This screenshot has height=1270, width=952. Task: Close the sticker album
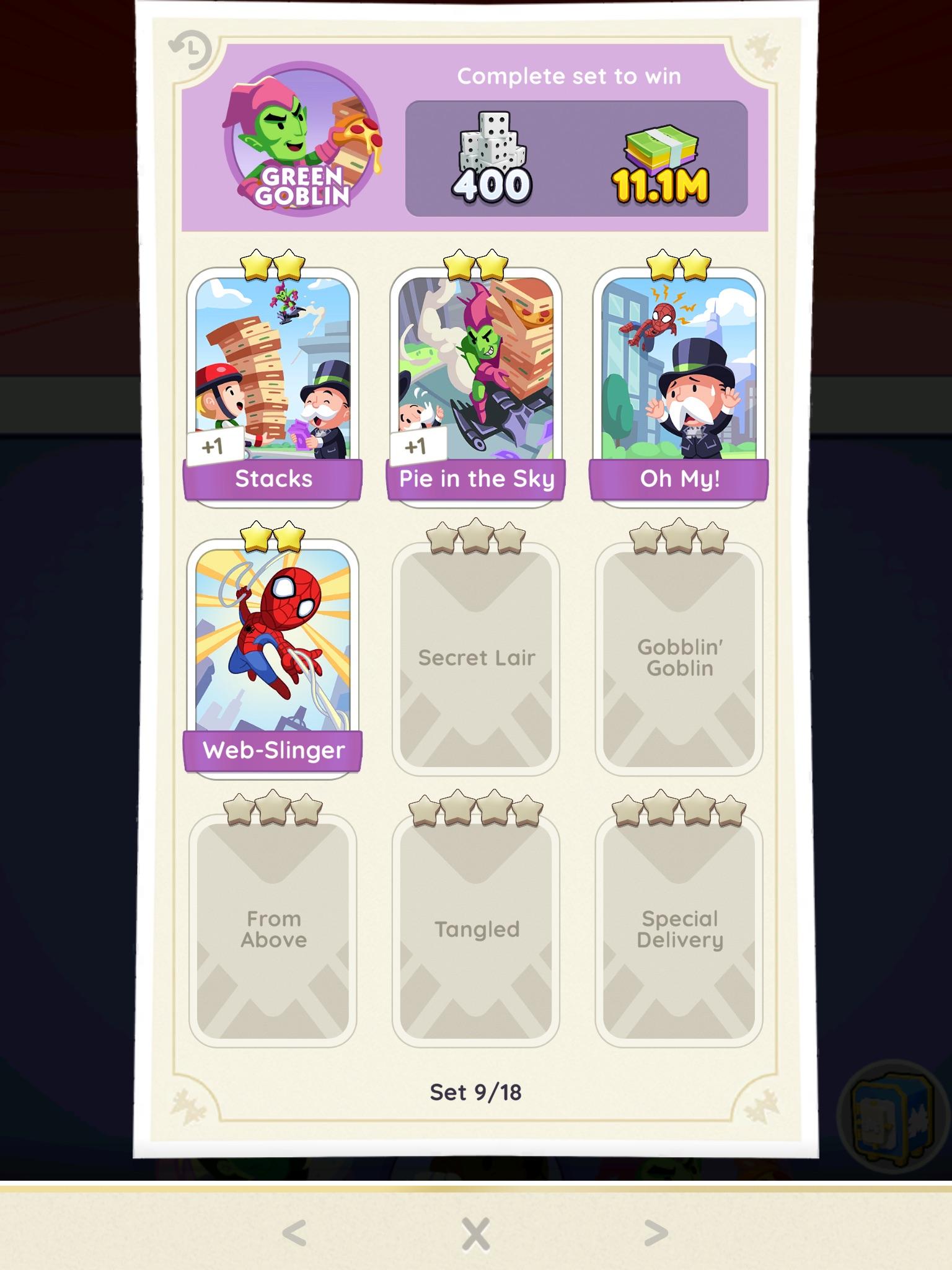coord(475,1233)
